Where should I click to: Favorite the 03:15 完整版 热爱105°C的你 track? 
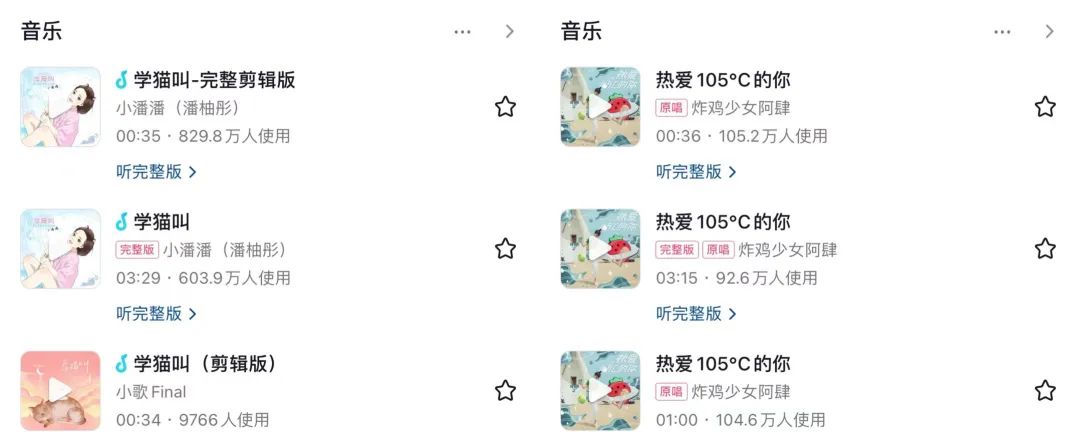(x=1045, y=249)
